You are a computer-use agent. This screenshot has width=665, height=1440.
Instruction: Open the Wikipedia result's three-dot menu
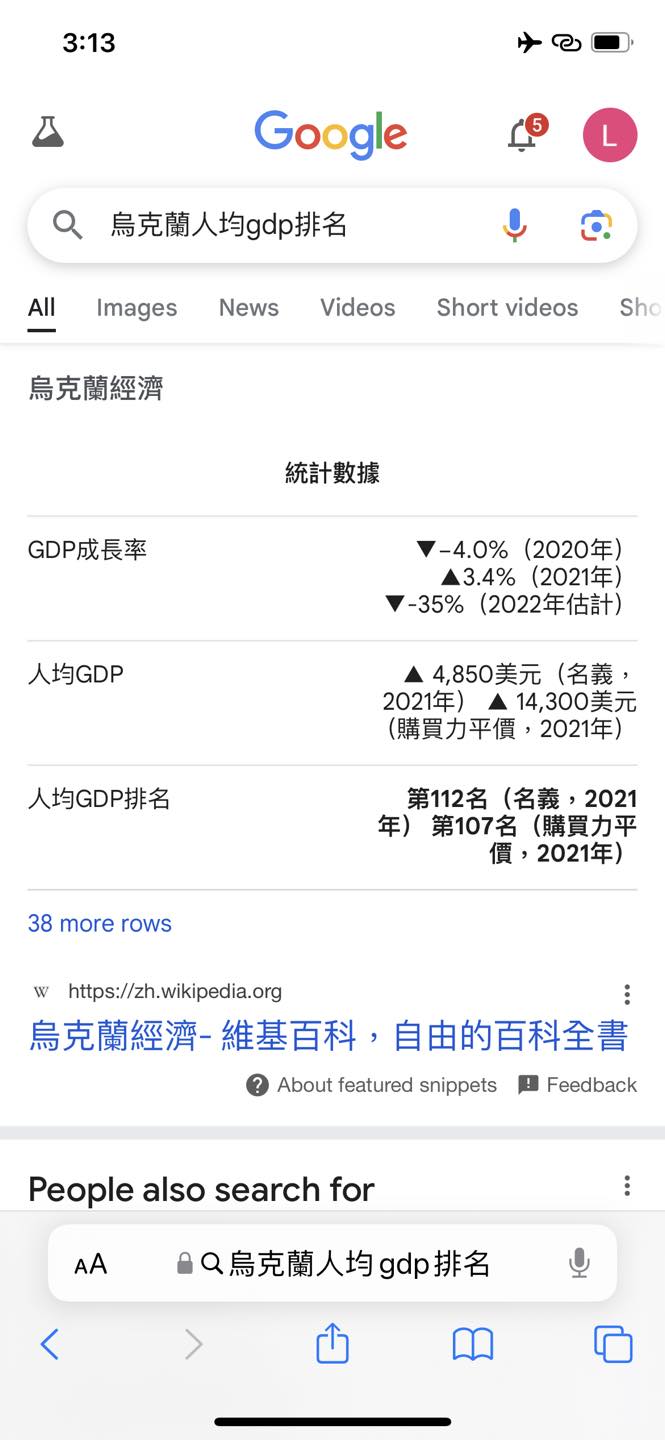627,993
